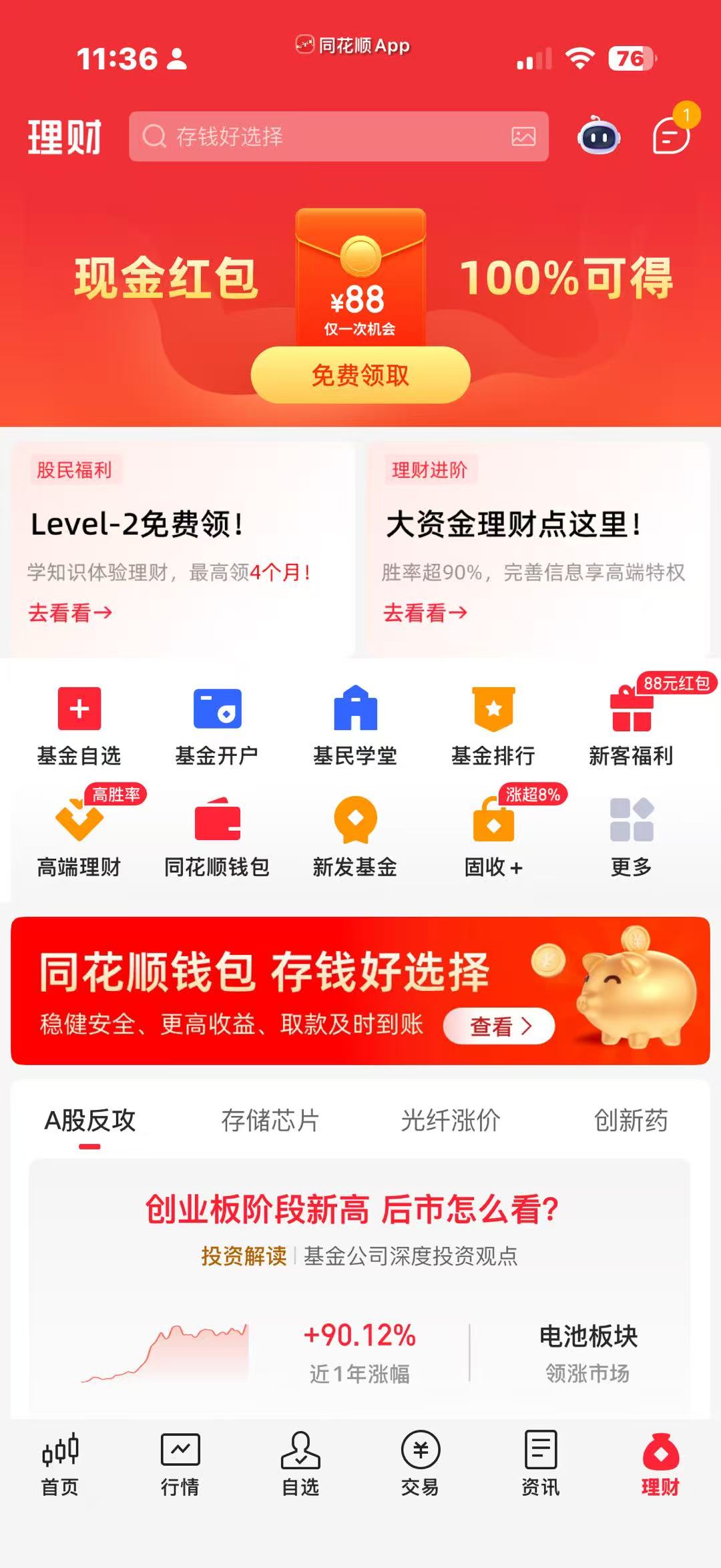
Task: Open image search in the search bar
Action: pyautogui.click(x=523, y=136)
